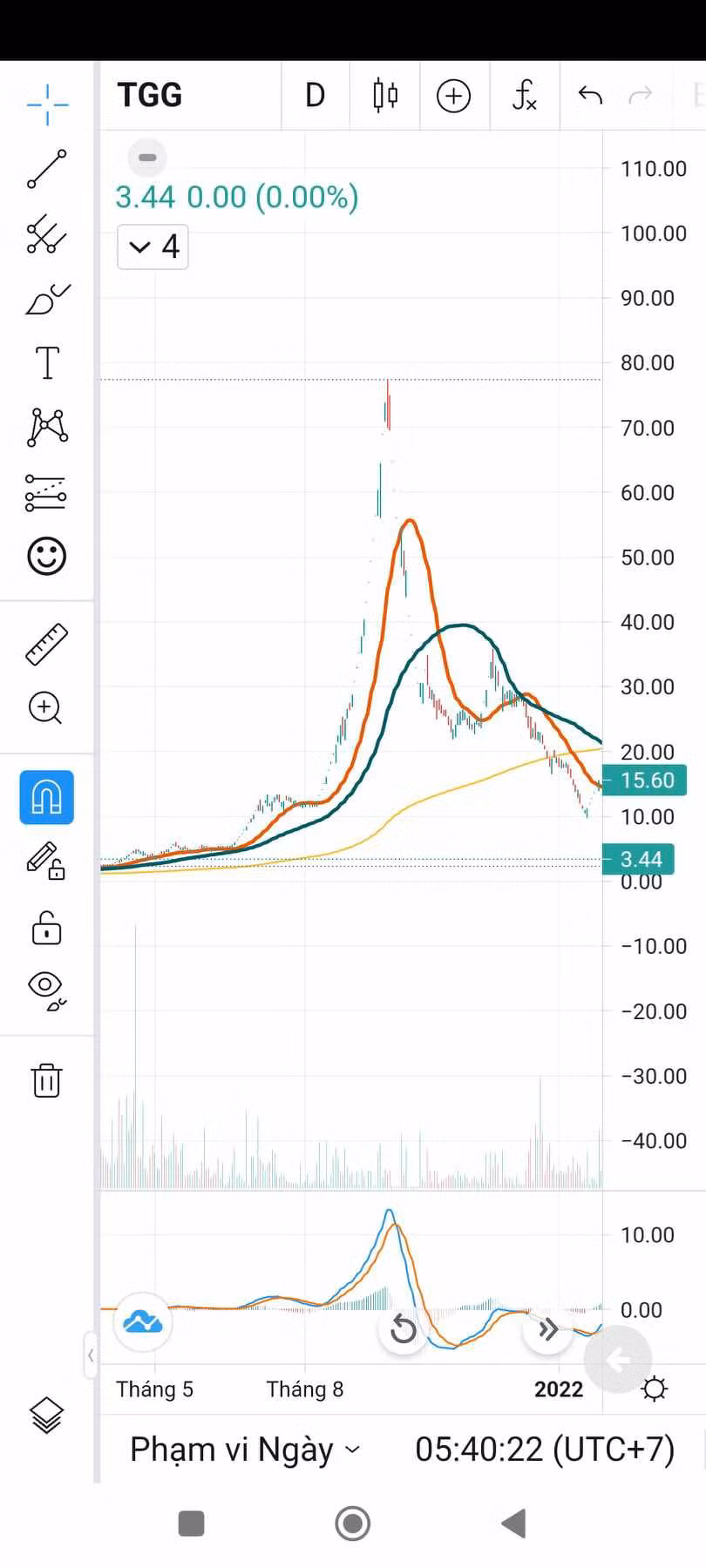Tap the system back triangle
This screenshot has width=706, height=1568.
pyautogui.click(x=513, y=1524)
